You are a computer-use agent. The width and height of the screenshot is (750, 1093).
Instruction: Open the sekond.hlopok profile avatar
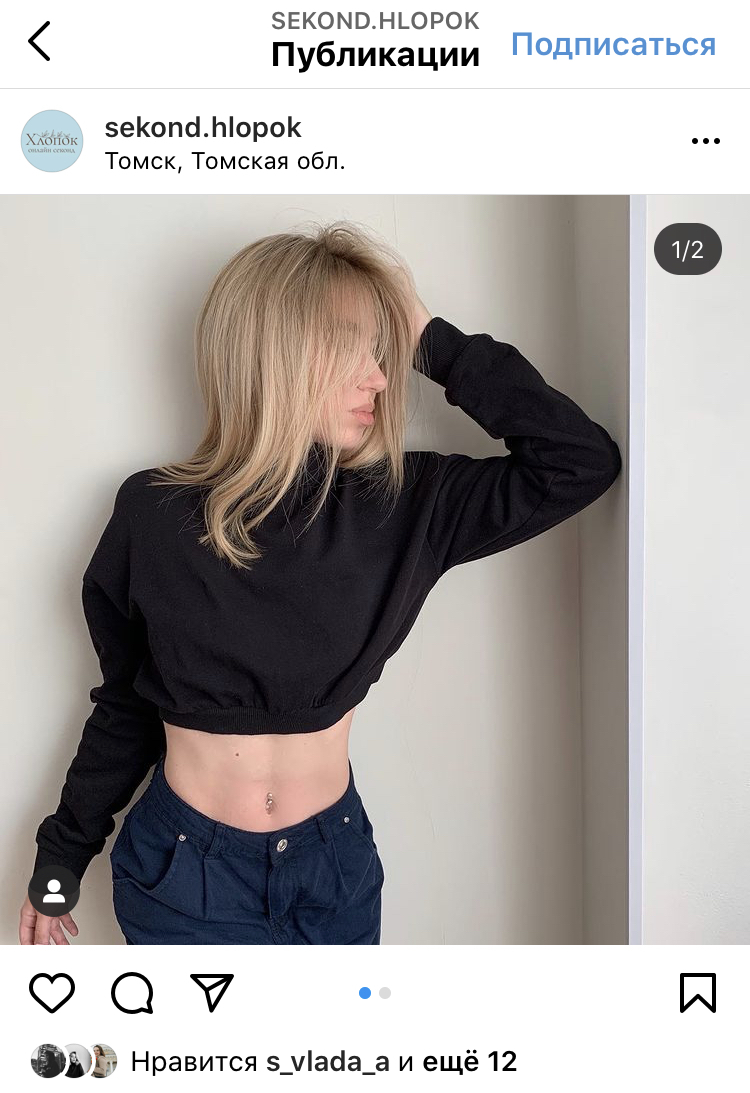[x=52, y=141]
